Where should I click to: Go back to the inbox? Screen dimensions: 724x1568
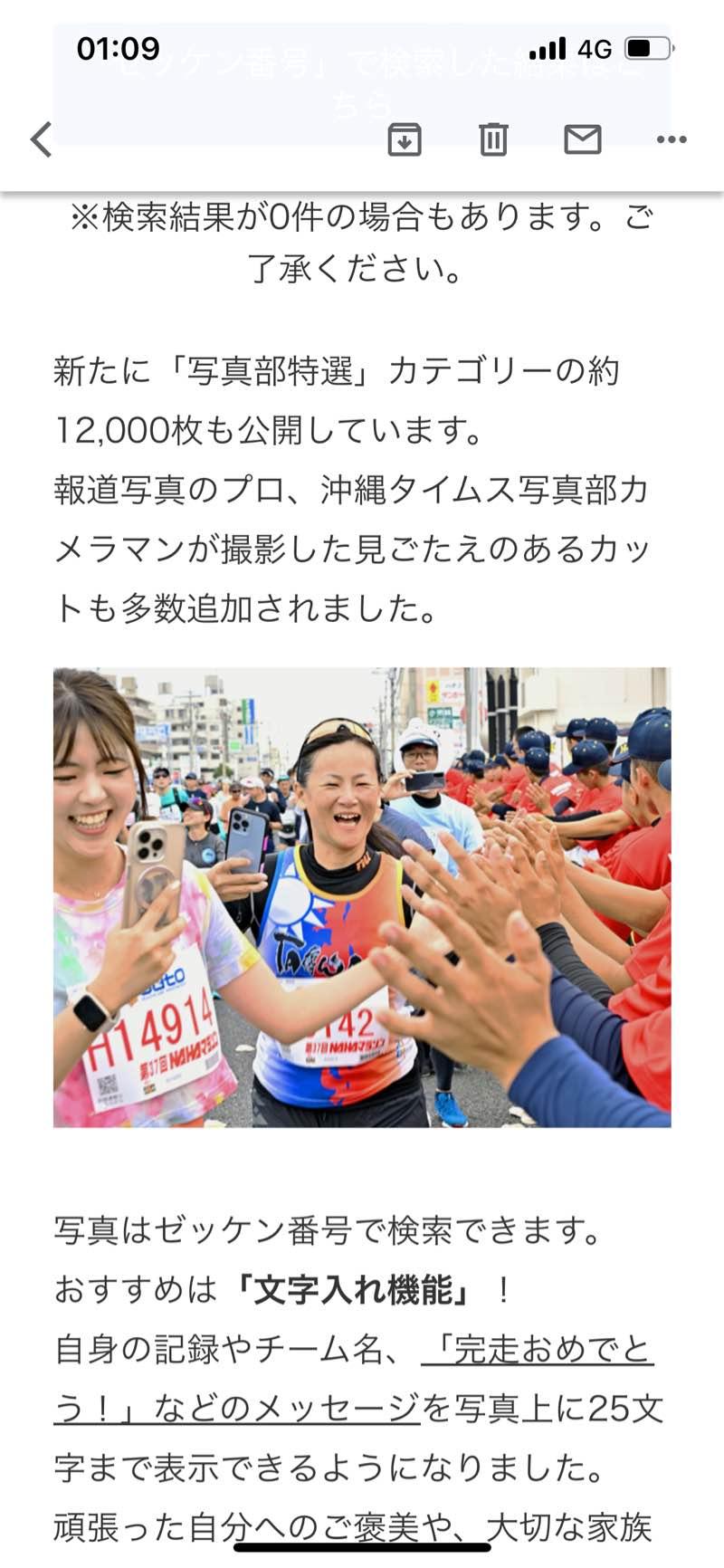click(x=42, y=139)
